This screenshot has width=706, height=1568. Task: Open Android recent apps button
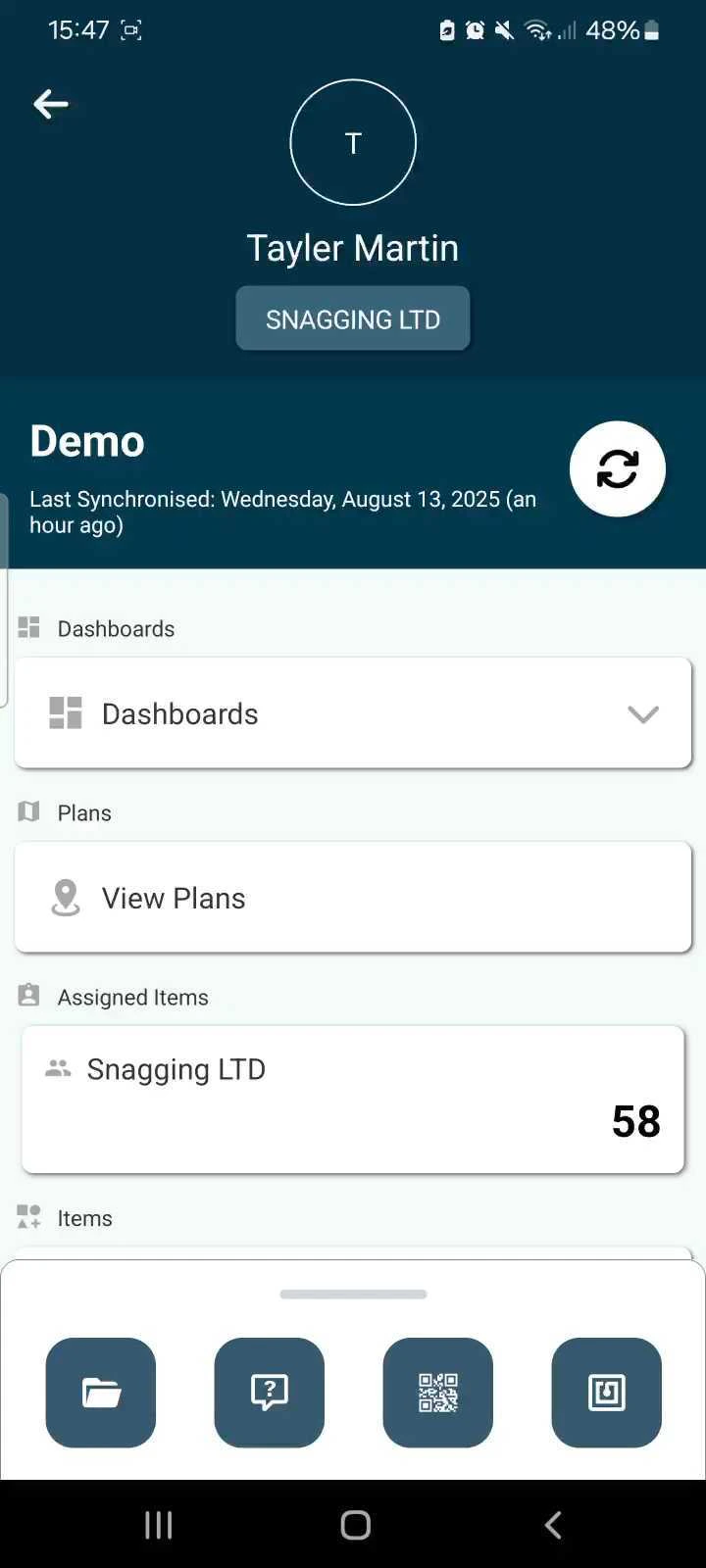click(158, 1524)
